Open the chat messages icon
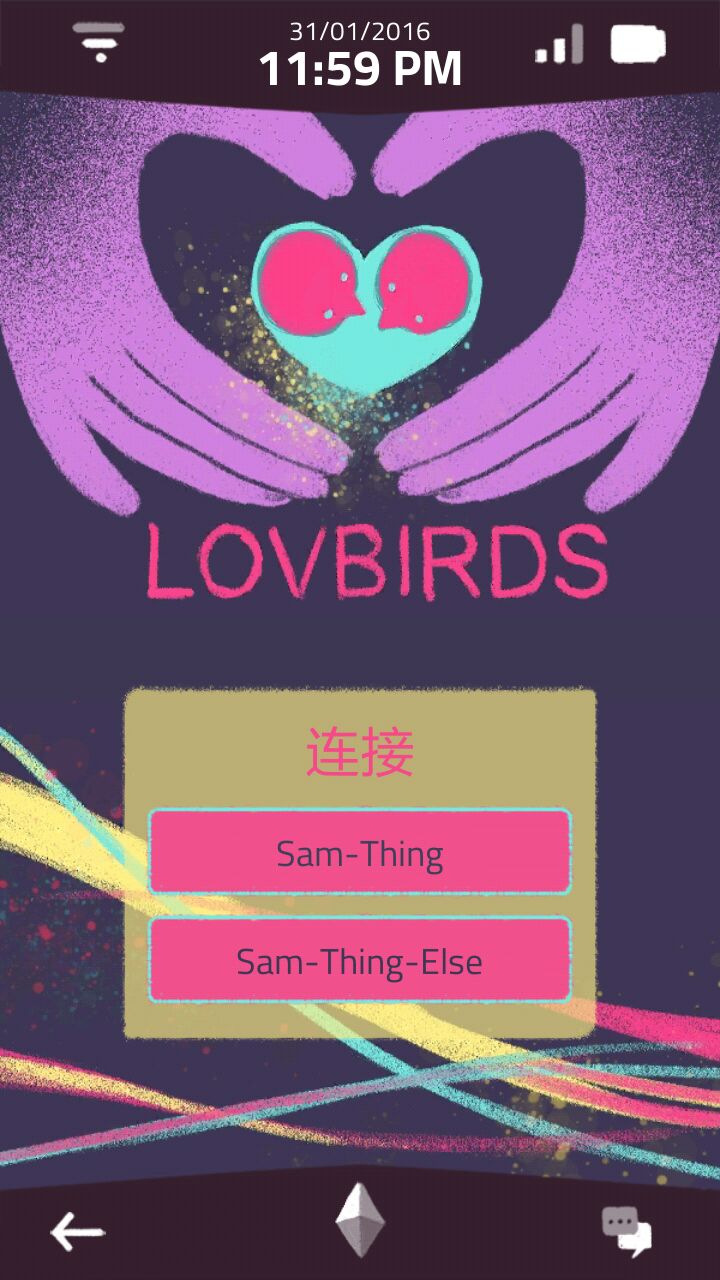 (627, 1231)
